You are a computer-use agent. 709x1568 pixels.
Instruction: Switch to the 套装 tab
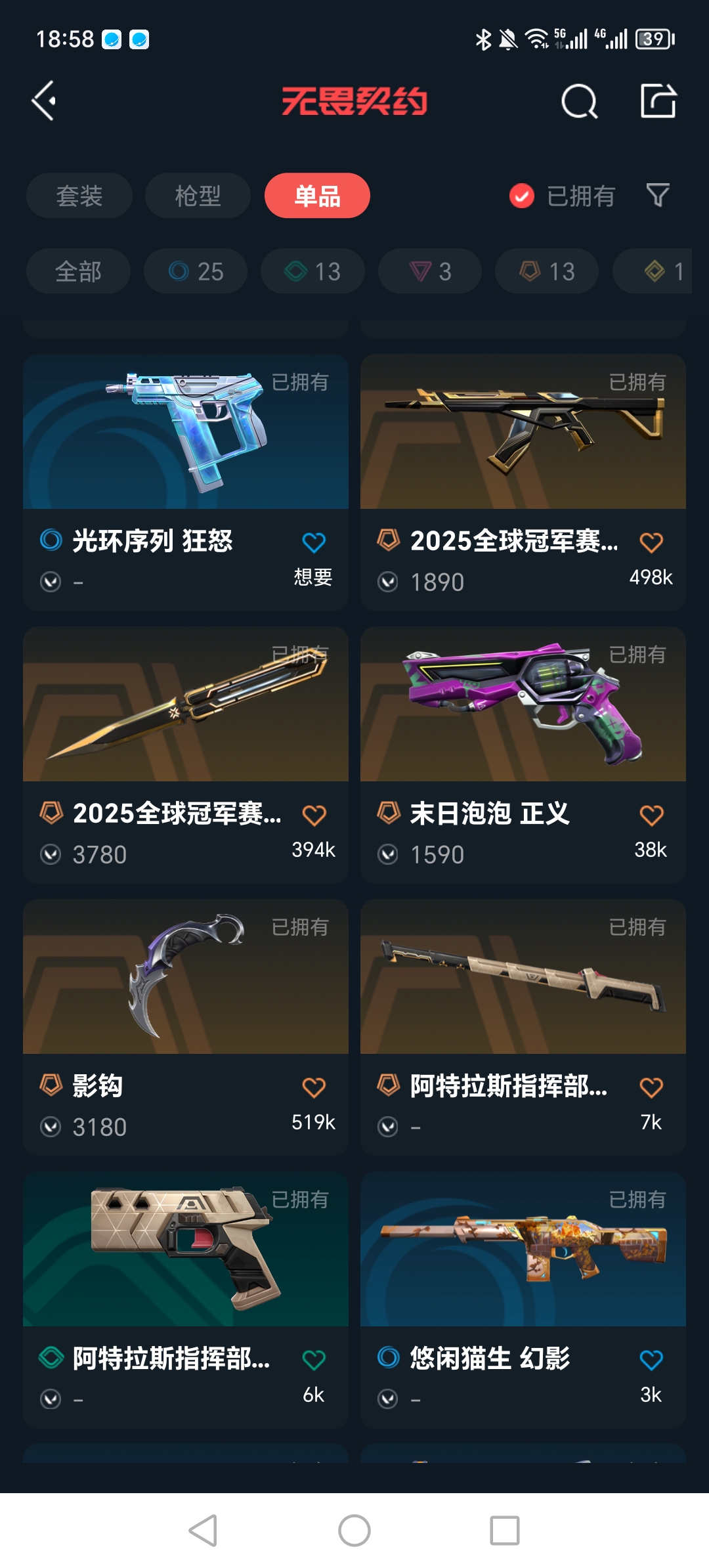79,195
